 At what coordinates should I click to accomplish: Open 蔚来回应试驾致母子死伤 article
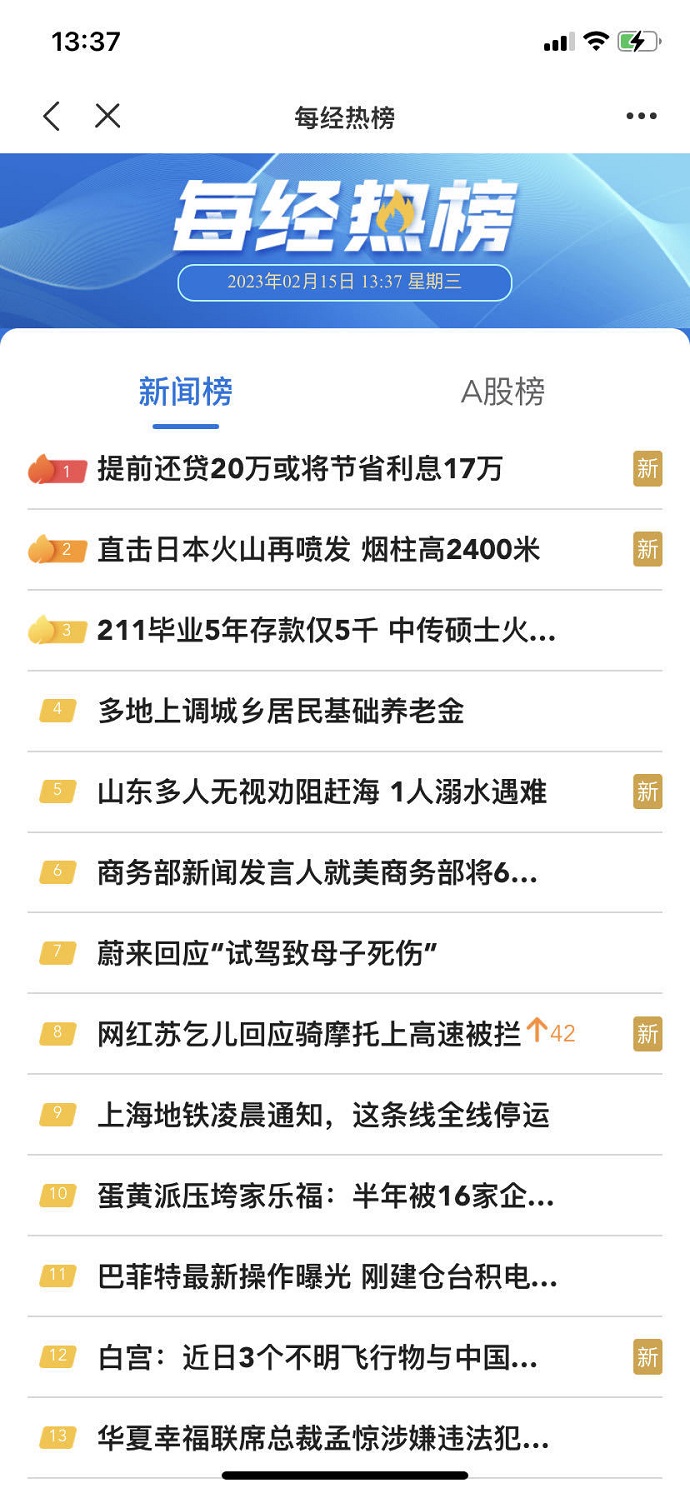point(344,953)
